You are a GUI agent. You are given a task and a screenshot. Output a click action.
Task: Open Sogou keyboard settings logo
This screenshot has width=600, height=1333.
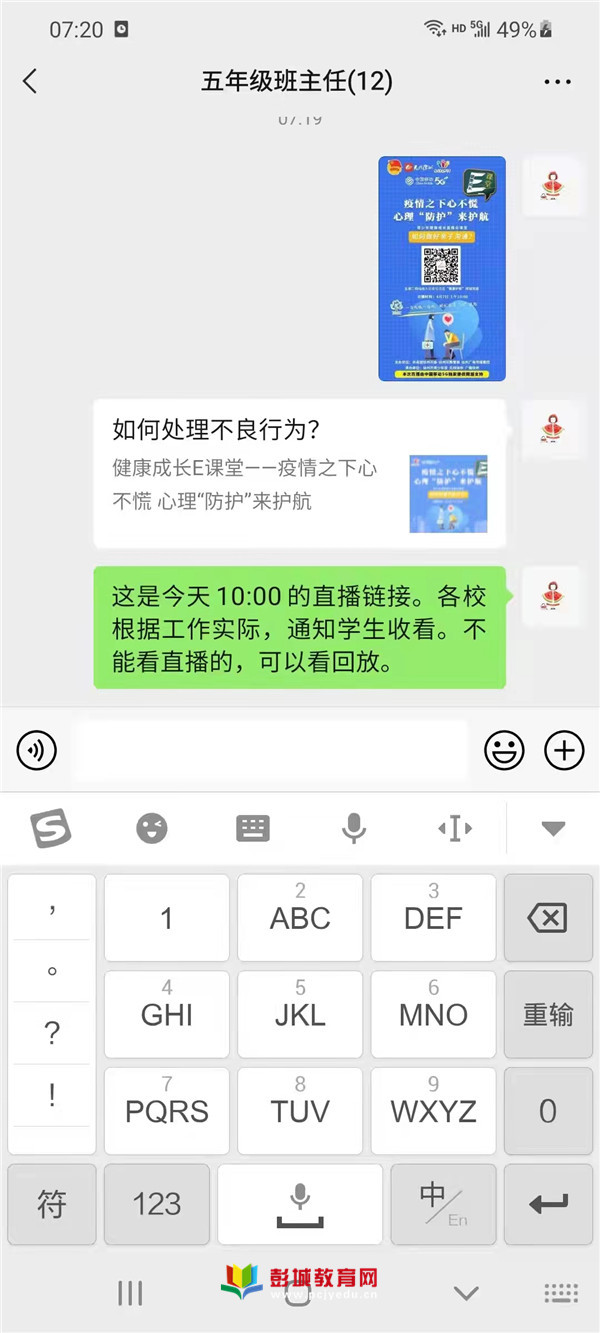pos(50,828)
